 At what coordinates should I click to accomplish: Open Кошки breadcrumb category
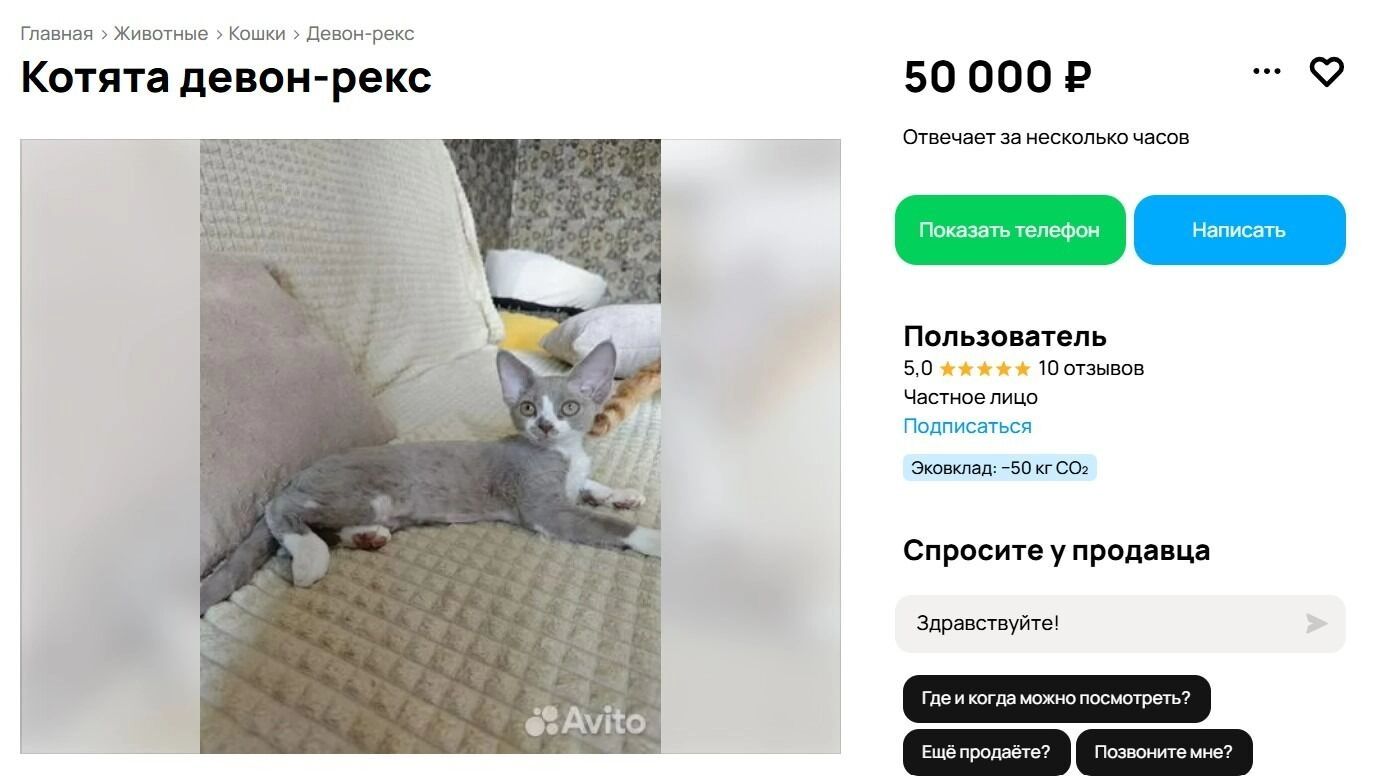[256, 34]
